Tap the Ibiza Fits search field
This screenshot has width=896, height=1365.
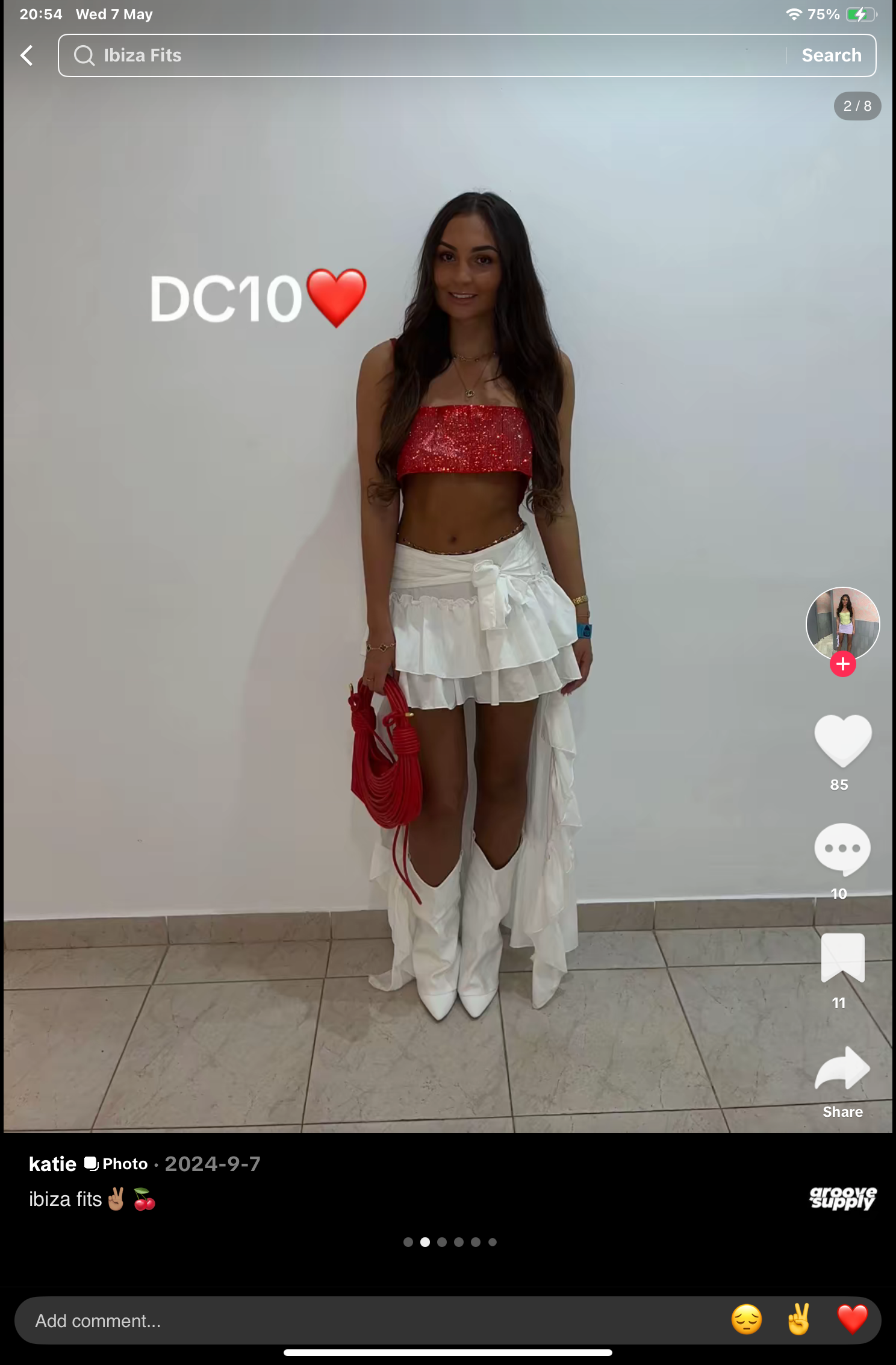point(422,55)
